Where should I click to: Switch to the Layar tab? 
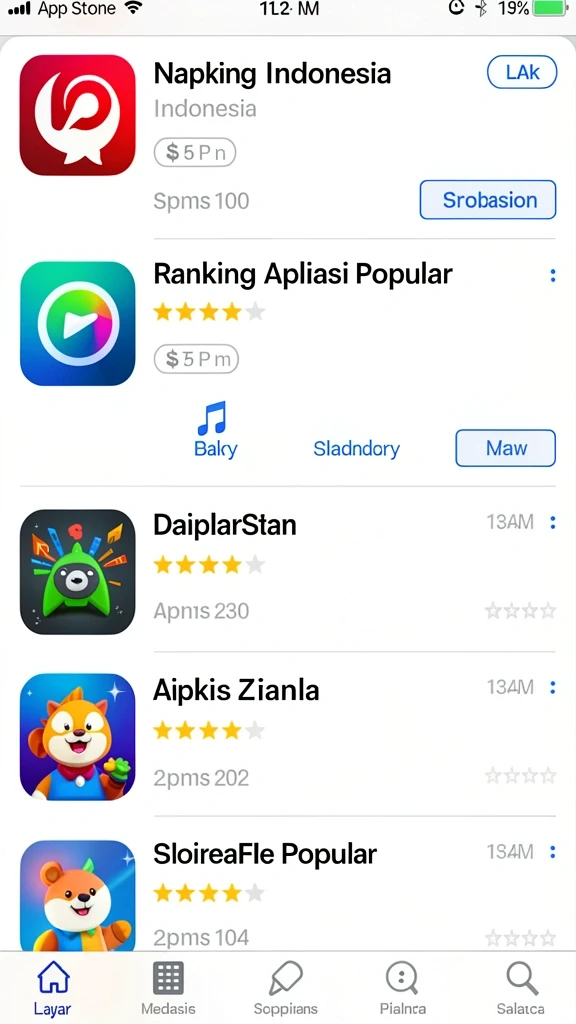tap(53, 987)
